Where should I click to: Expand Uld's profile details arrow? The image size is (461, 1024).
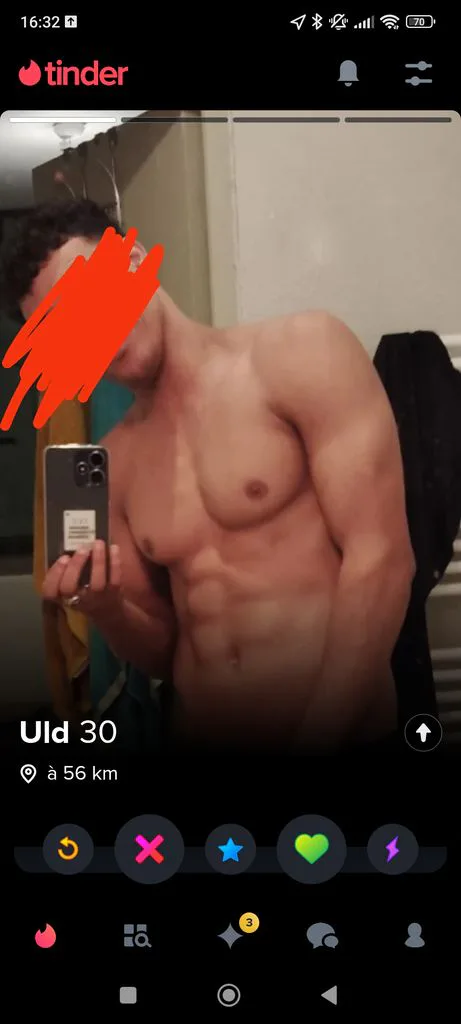tap(423, 733)
